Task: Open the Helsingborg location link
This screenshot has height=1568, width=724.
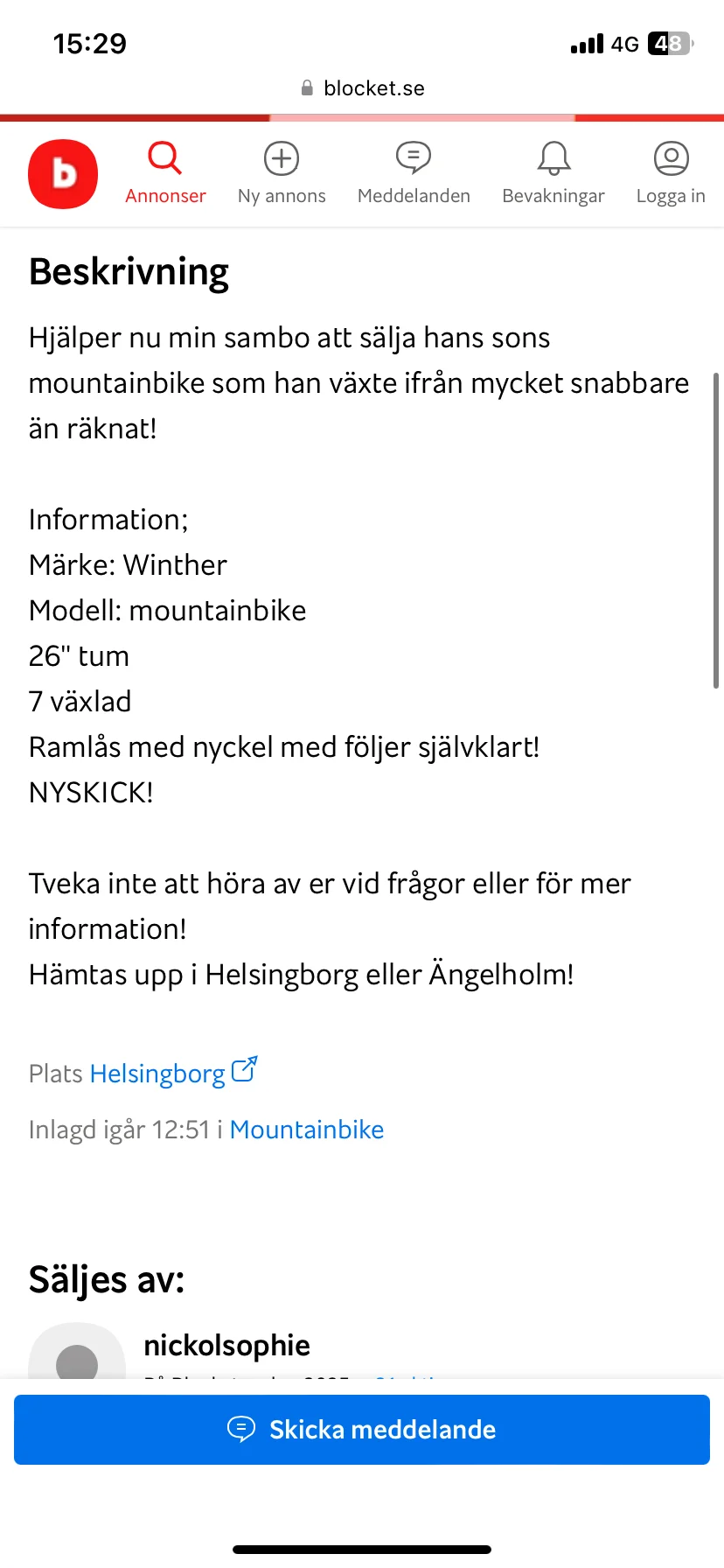Action: (x=158, y=1074)
